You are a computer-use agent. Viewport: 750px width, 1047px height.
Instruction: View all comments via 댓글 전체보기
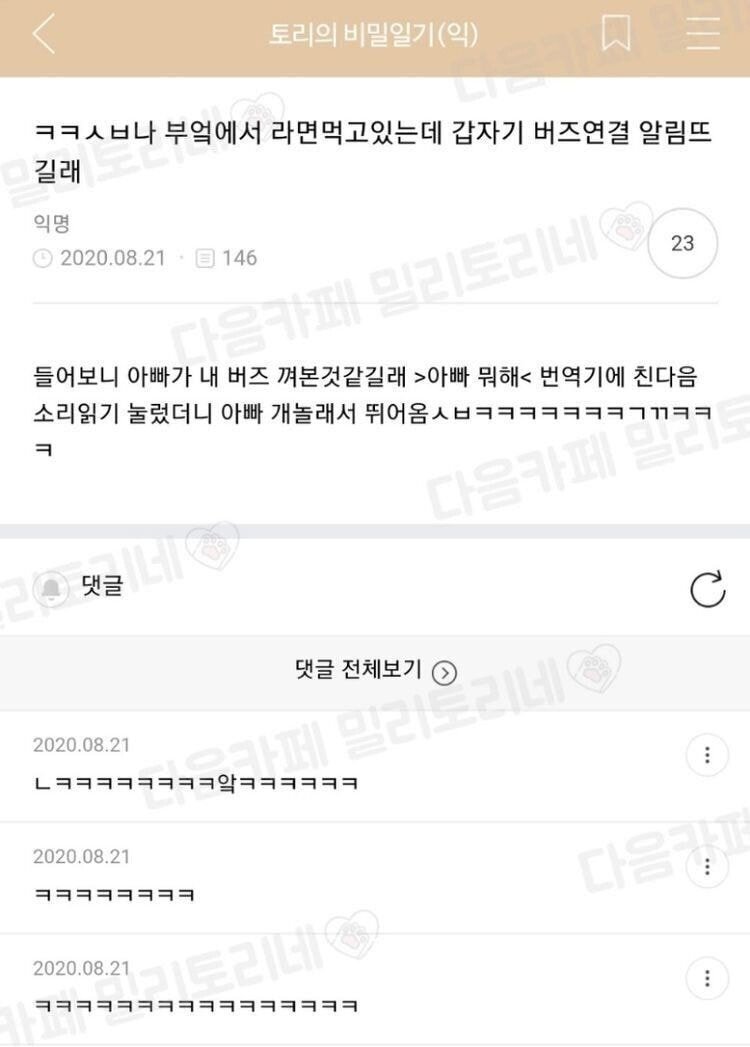(x=374, y=671)
